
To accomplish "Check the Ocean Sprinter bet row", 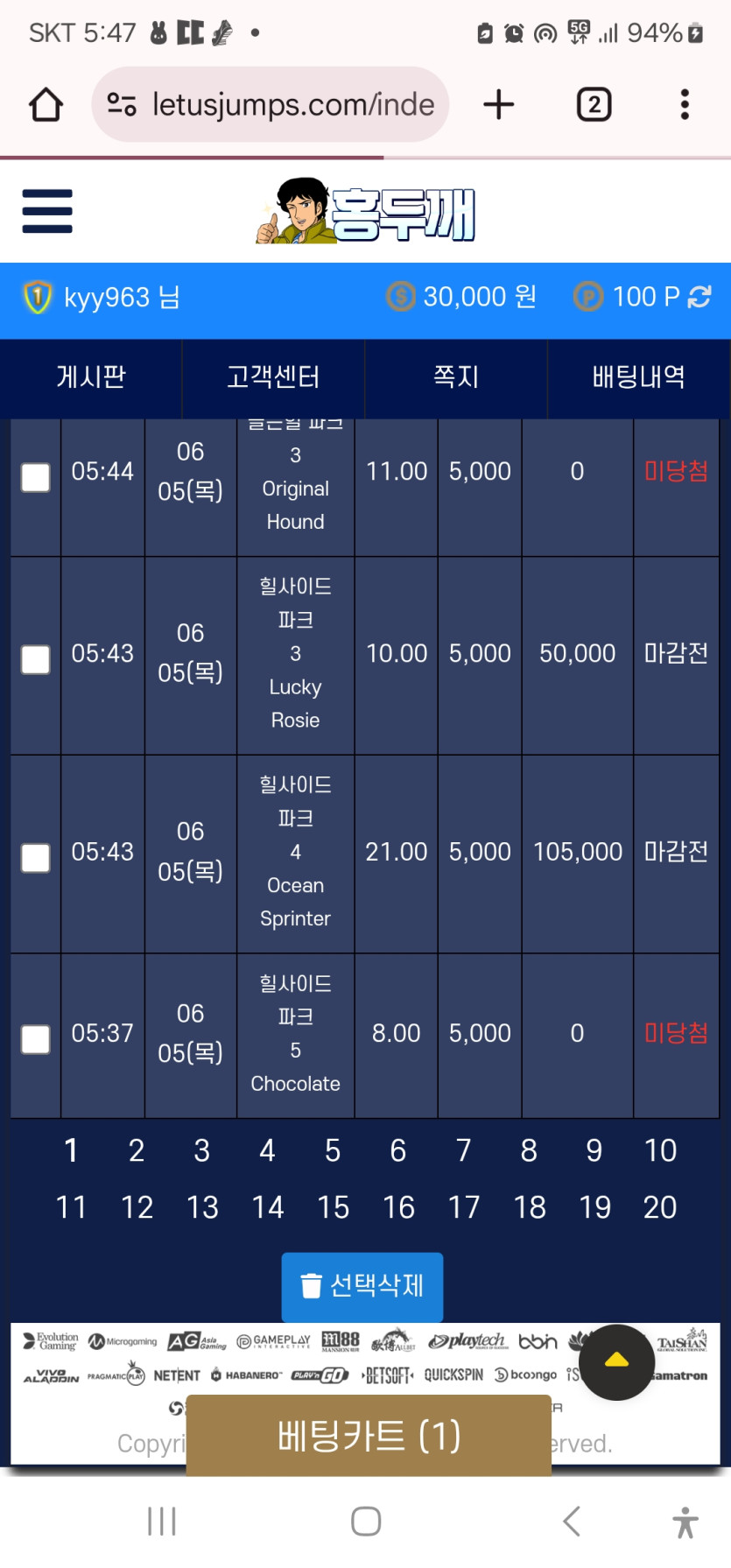I will point(36,858).
